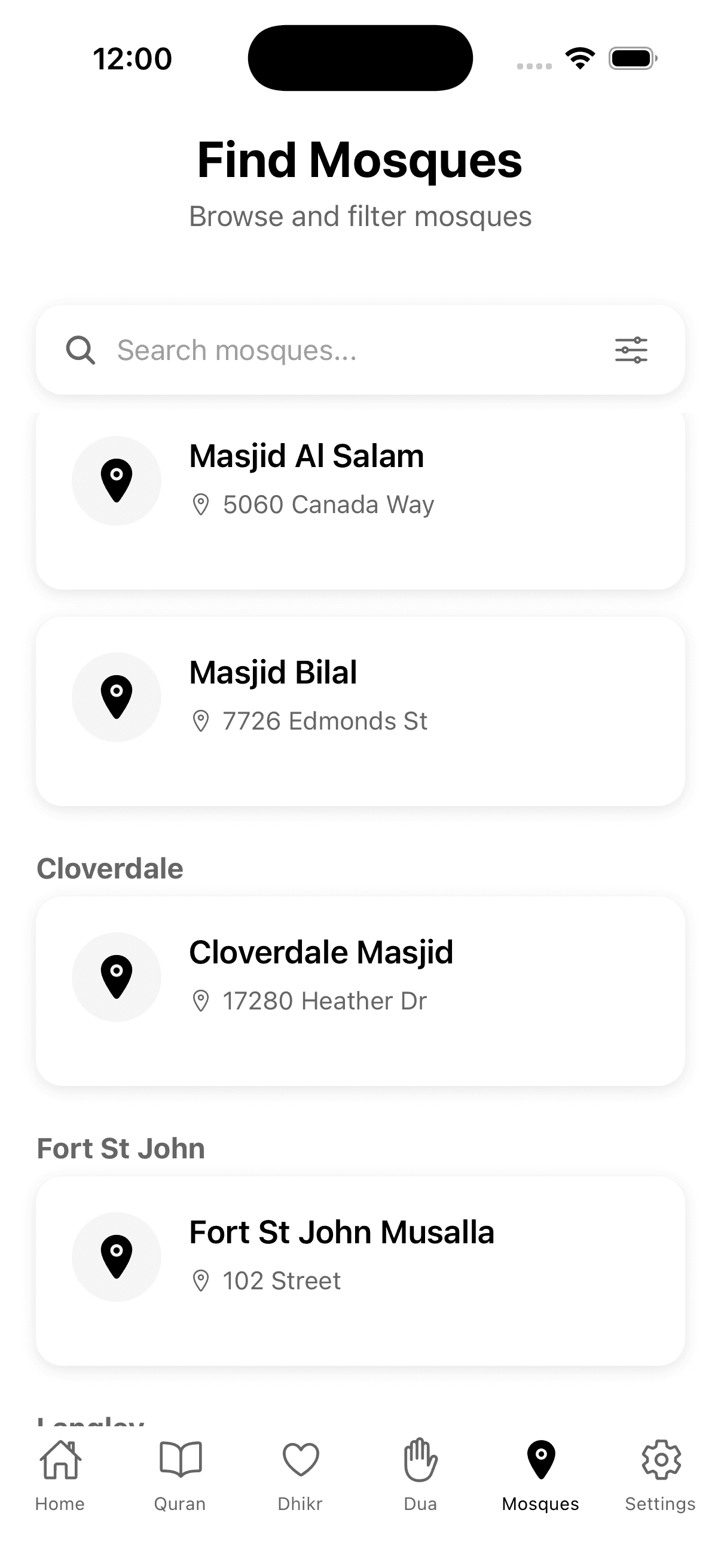The image size is (721, 1568).
Task: Tap the address 5060 Canada Way
Action: (x=328, y=504)
